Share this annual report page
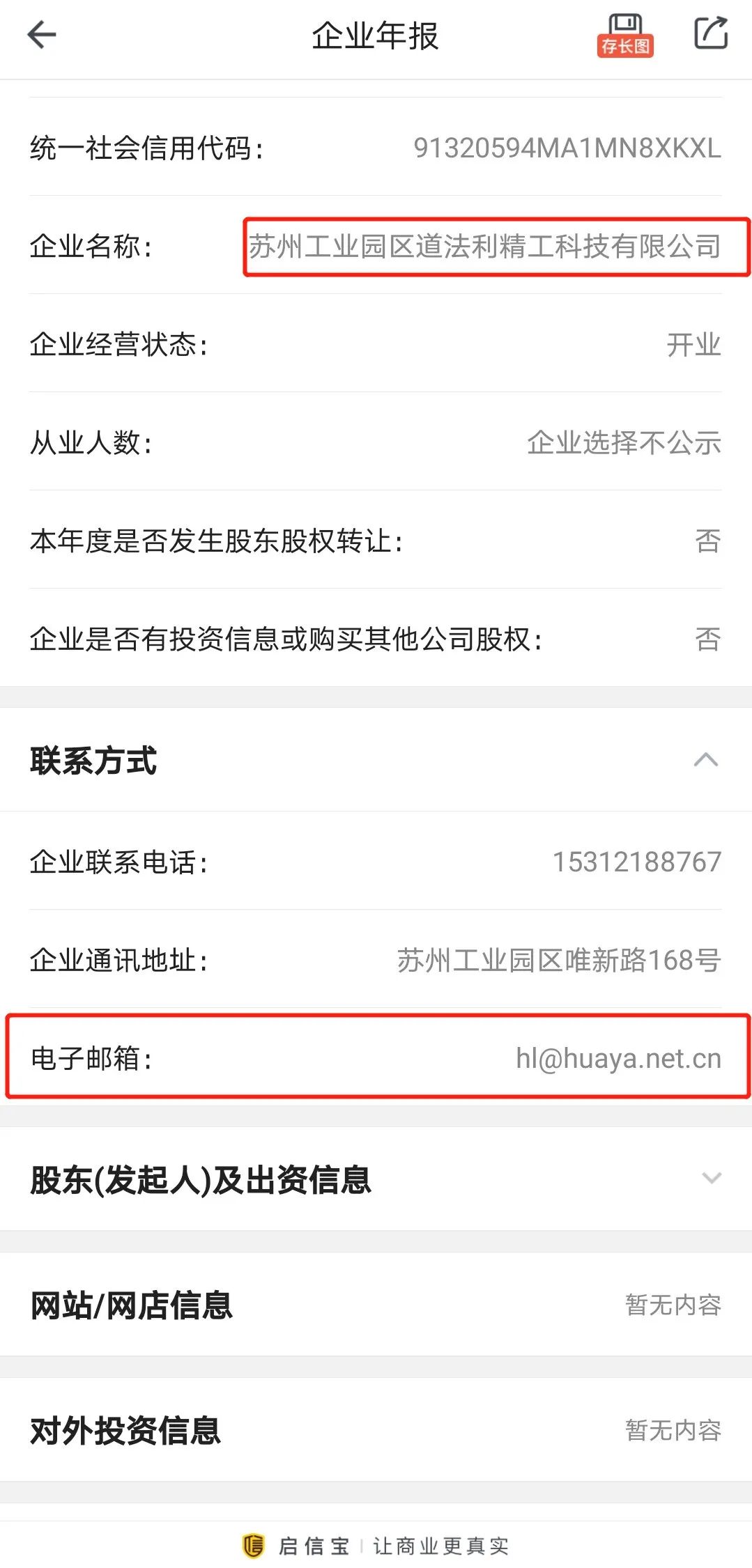752x1568 pixels. click(711, 33)
